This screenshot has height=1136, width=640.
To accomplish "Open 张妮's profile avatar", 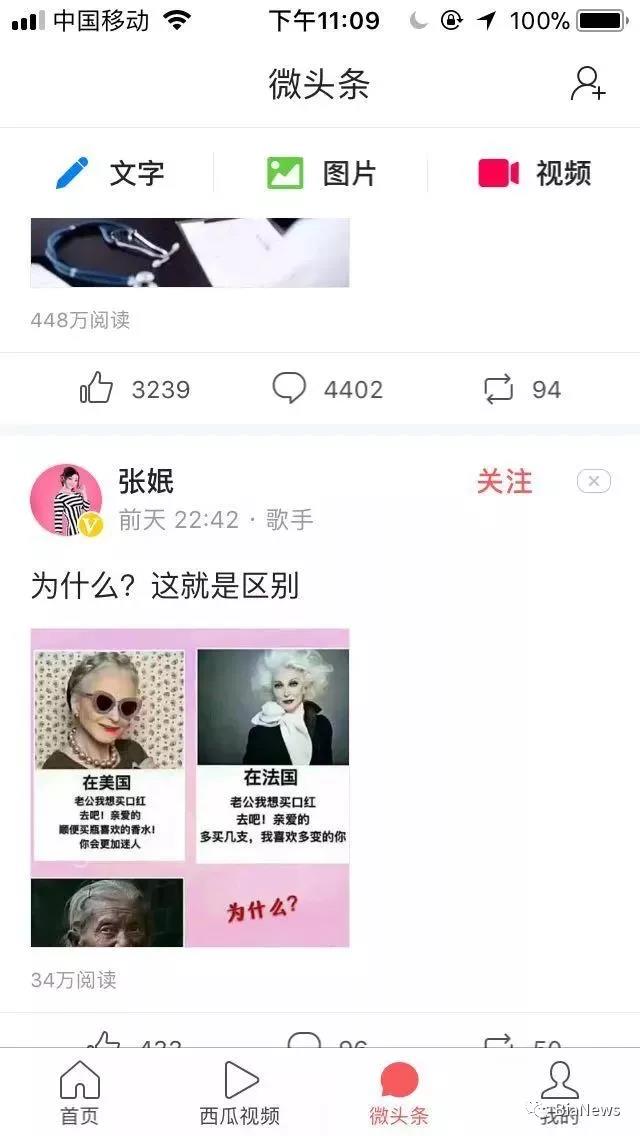I will [x=66, y=500].
